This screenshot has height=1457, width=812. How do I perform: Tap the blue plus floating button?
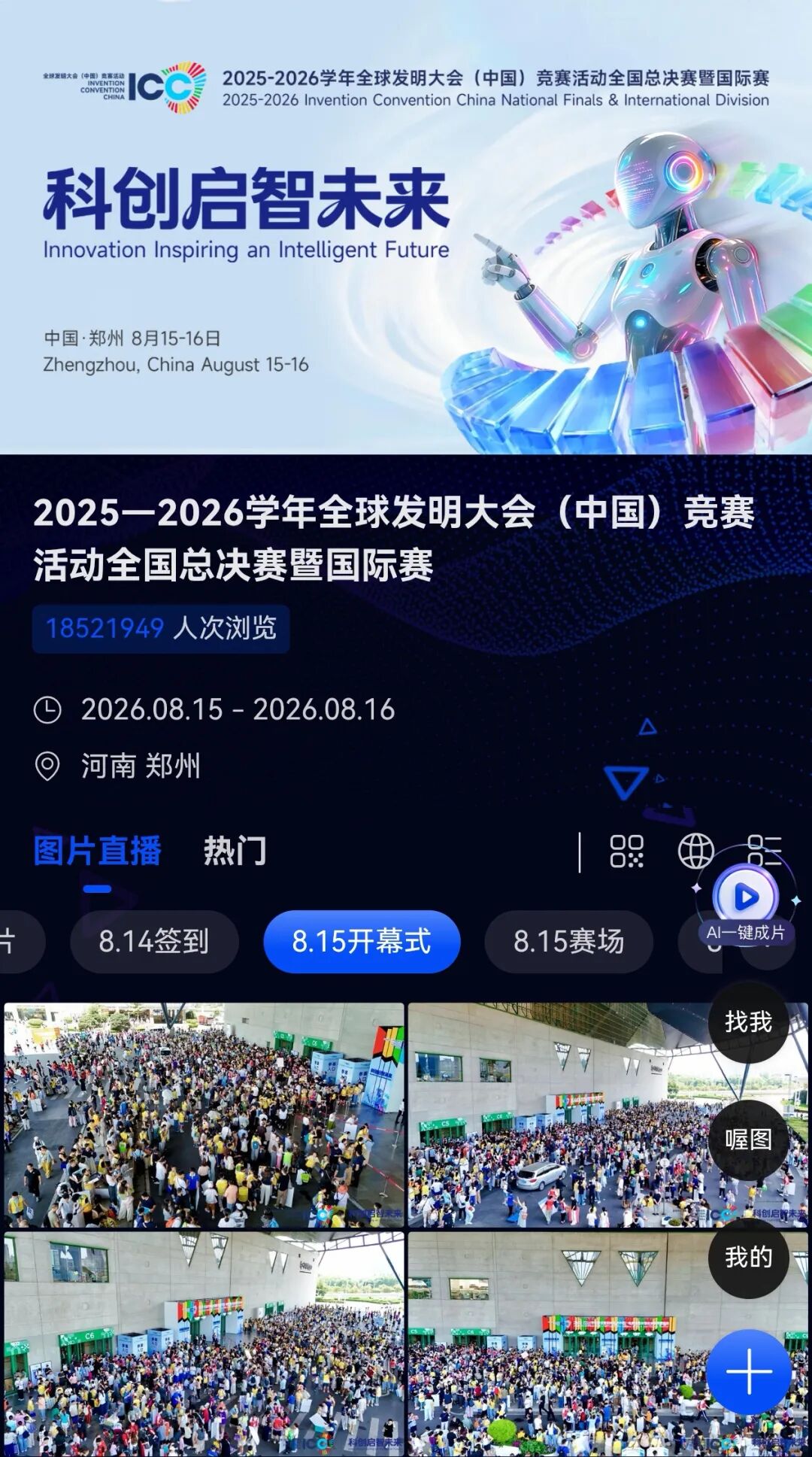(748, 1372)
